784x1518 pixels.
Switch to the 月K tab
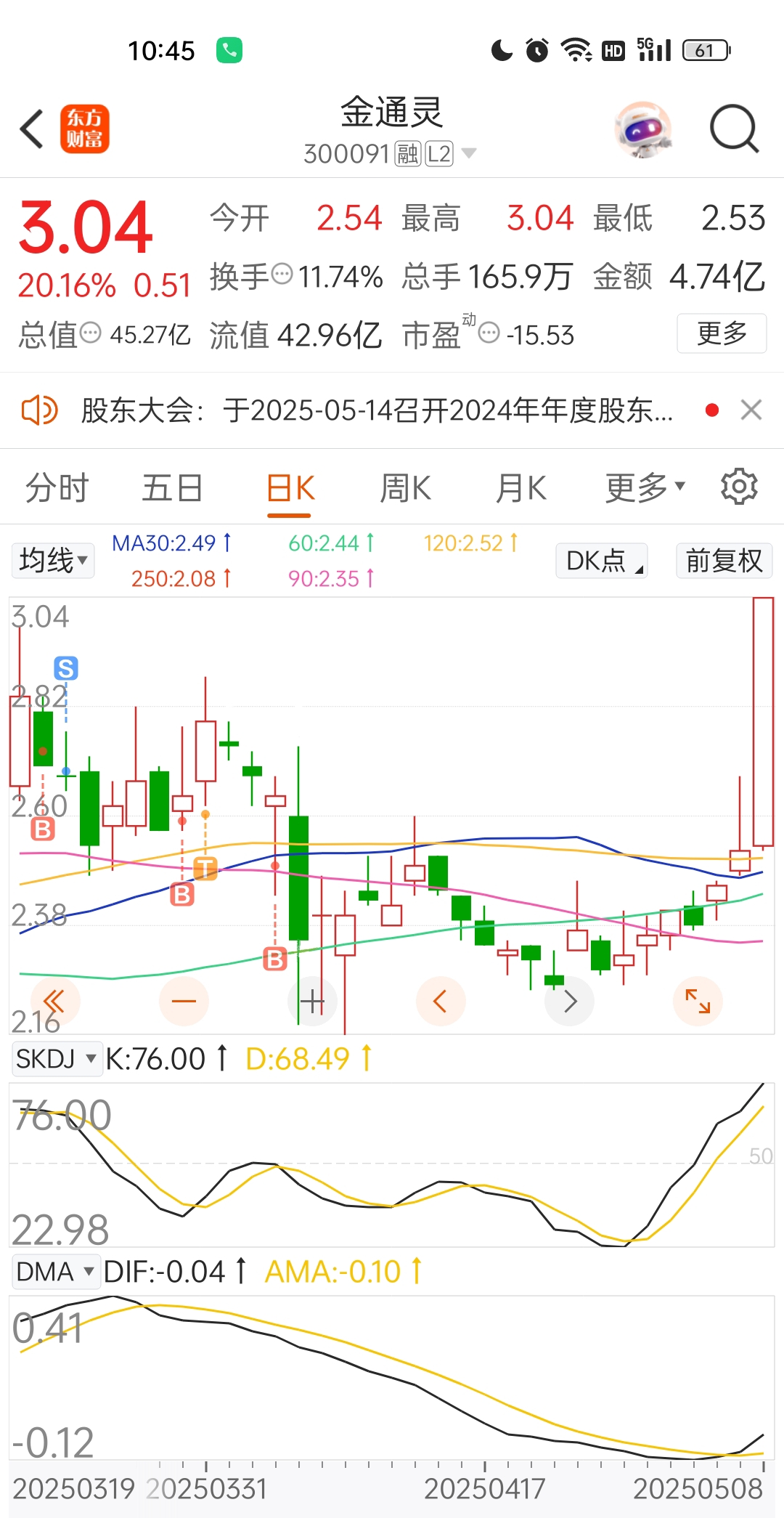pos(520,487)
